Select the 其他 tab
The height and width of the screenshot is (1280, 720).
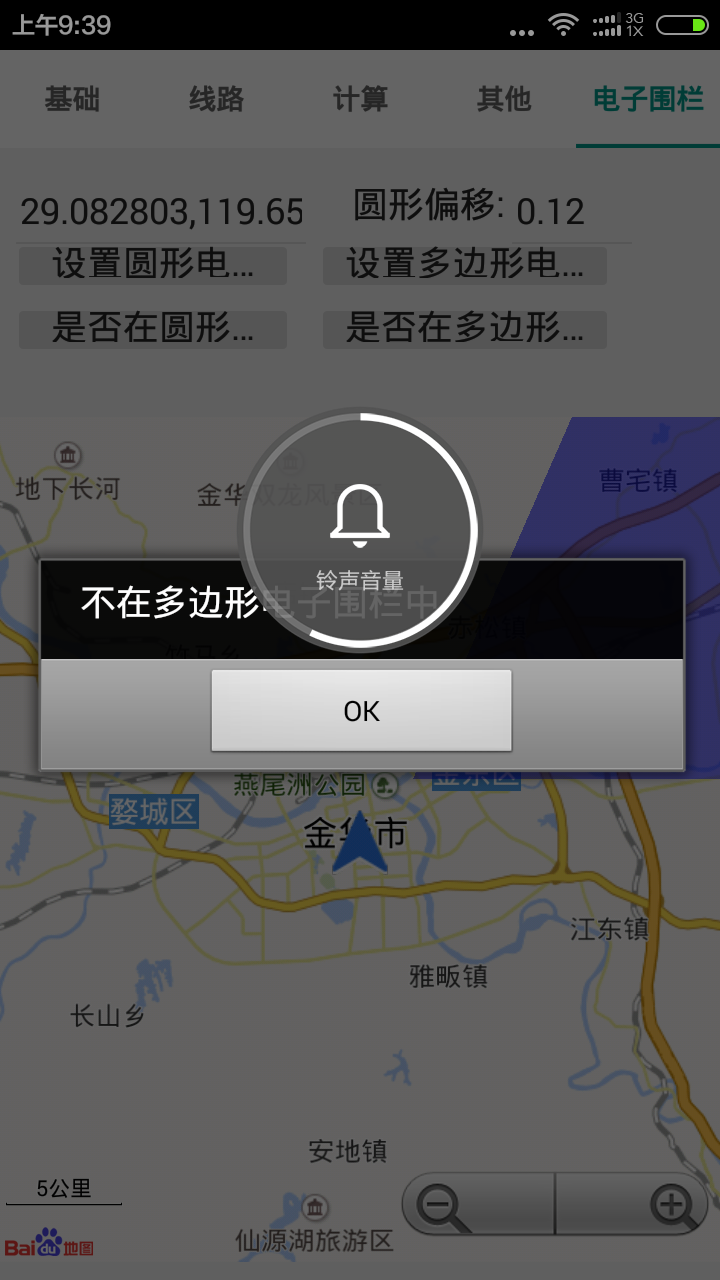pyautogui.click(x=504, y=100)
